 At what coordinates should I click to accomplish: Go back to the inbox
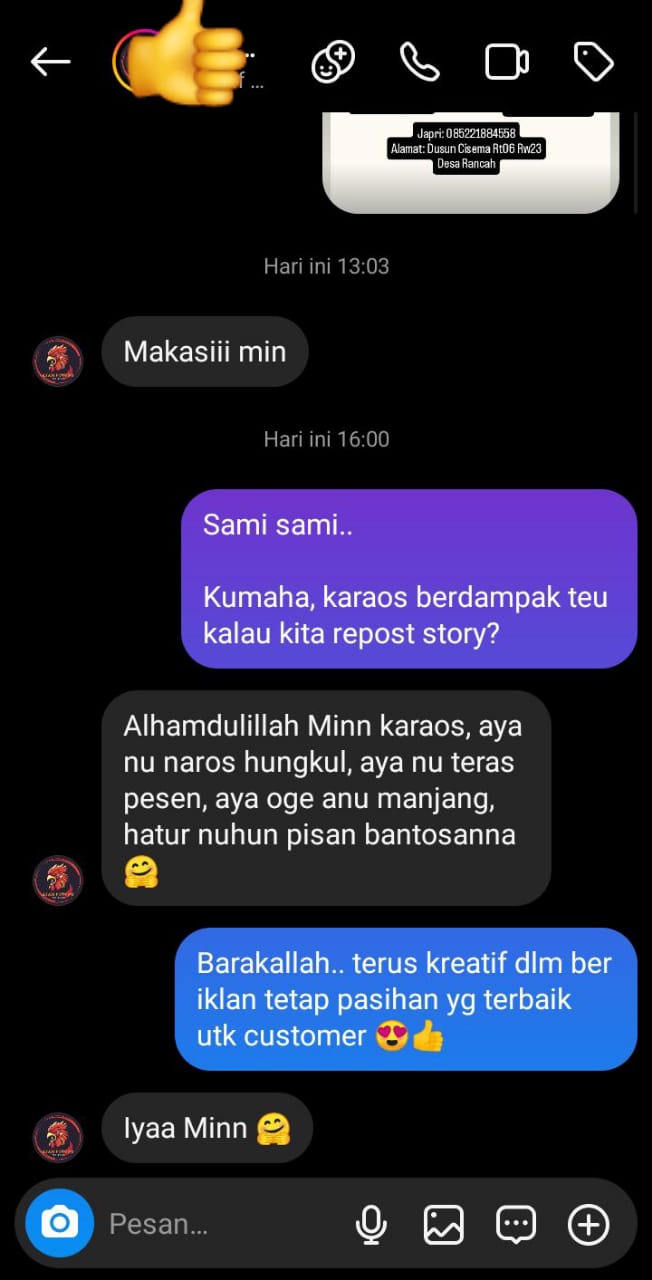click(x=50, y=62)
